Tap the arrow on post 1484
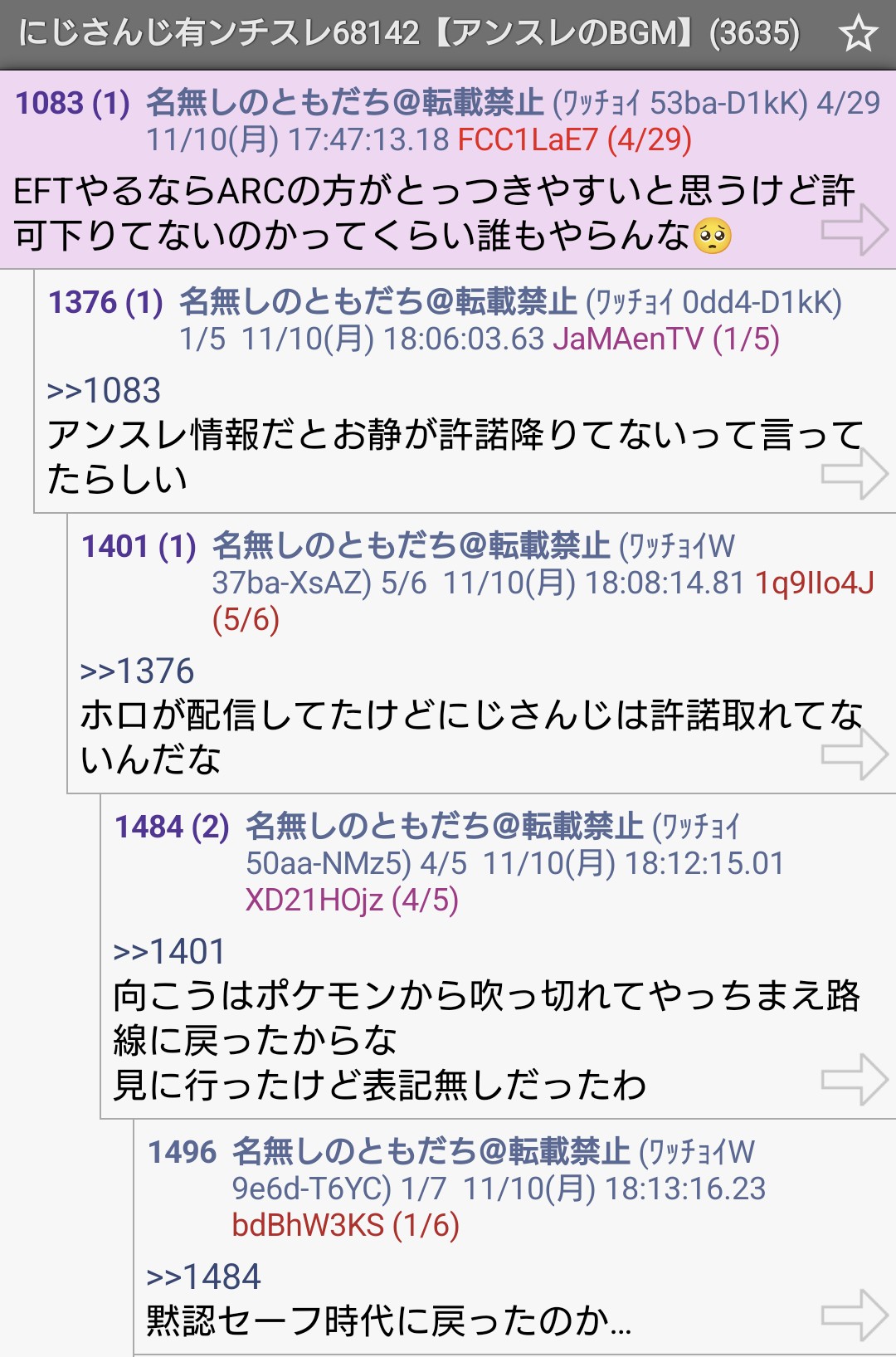The width and height of the screenshot is (896, 1357). coord(855,1080)
